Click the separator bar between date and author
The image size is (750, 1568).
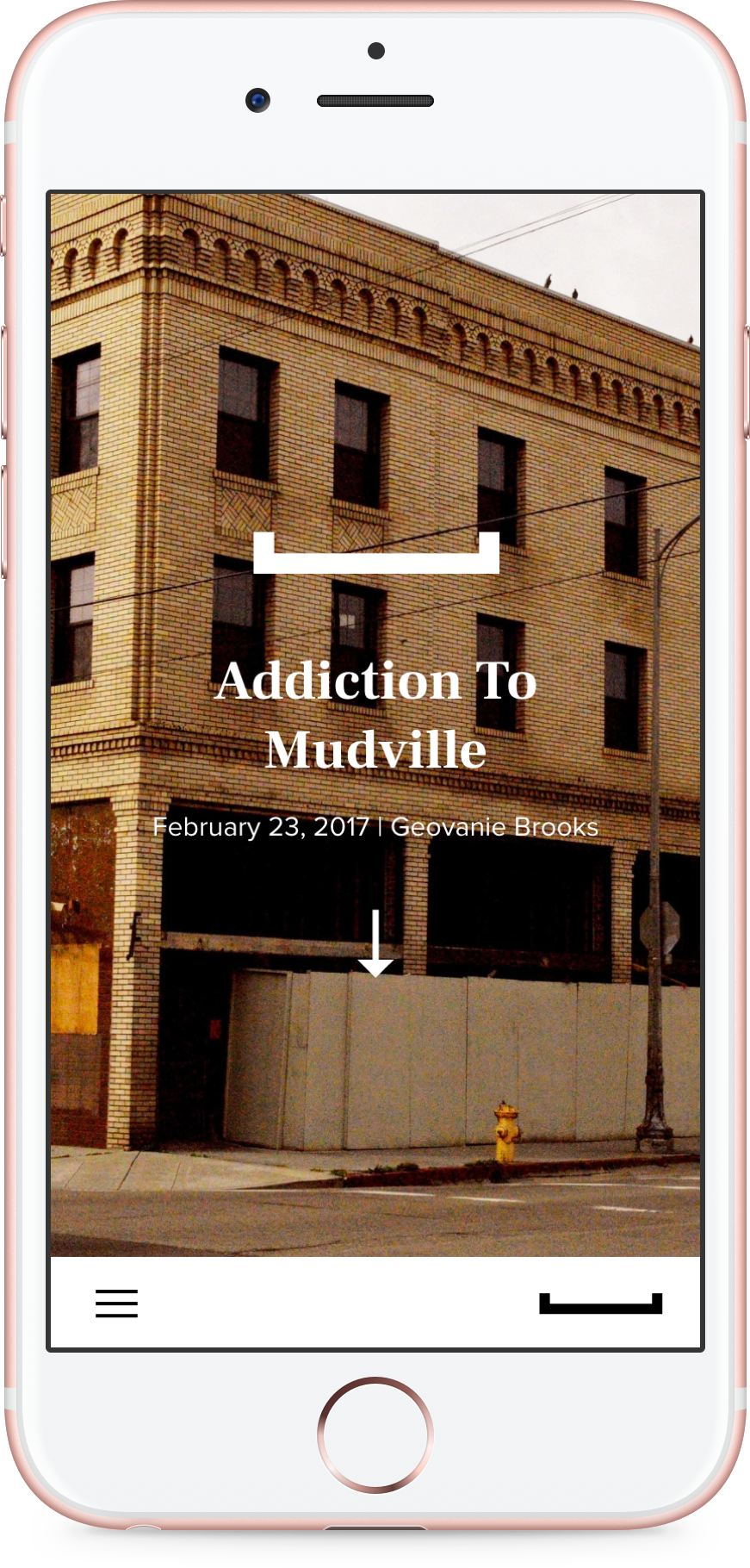point(381,827)
